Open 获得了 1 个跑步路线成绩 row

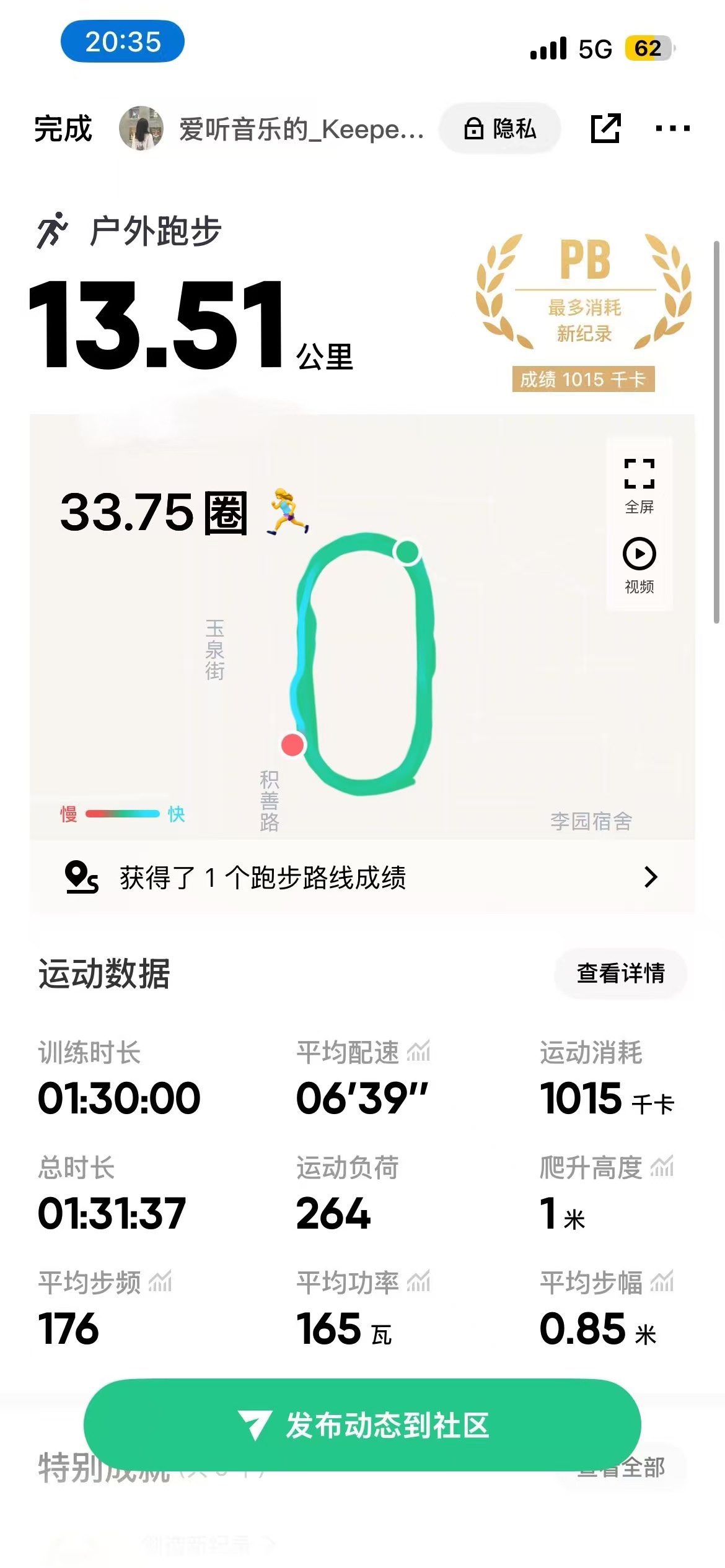tap(362, 878)
